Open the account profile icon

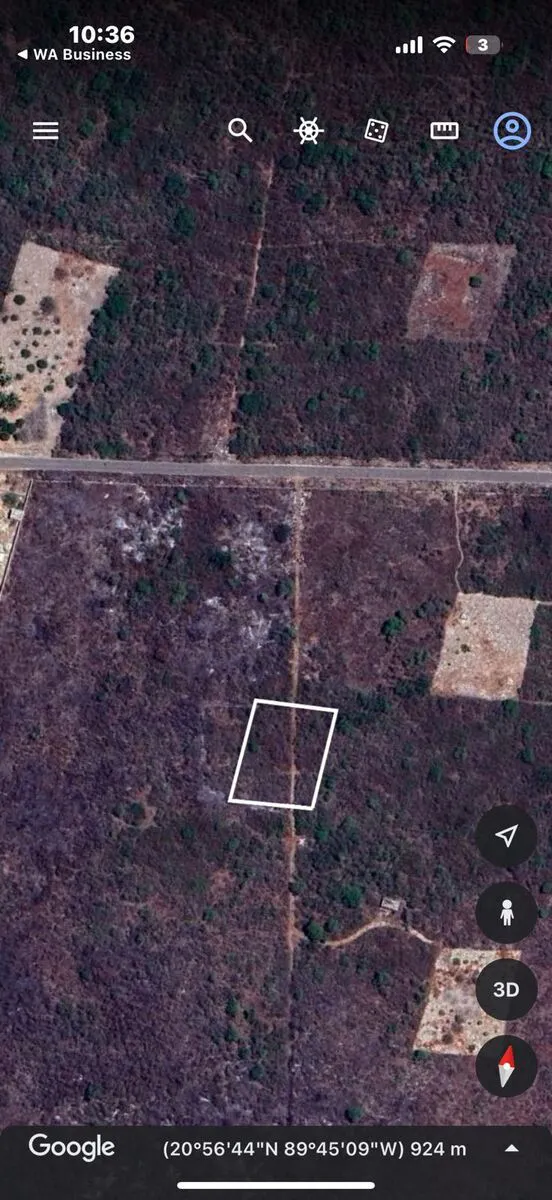[512, 131]
